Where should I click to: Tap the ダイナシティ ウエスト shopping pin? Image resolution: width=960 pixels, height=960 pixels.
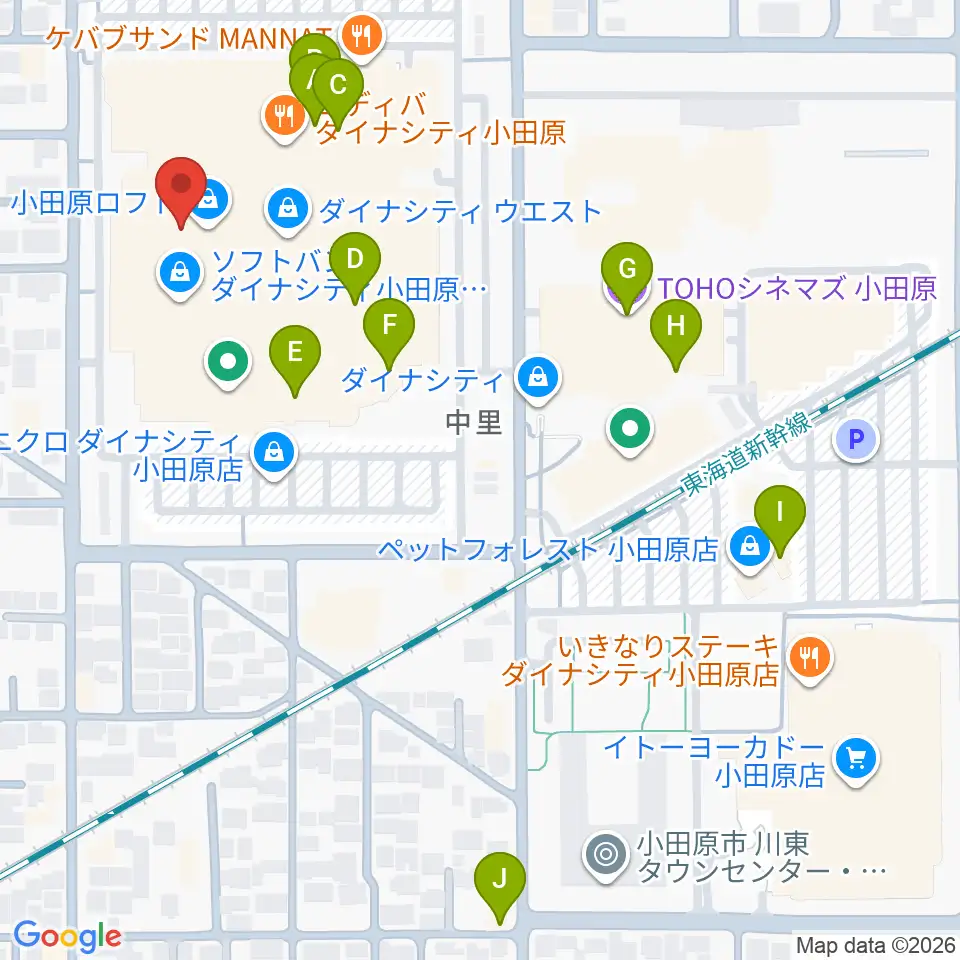click(x=288, y=212)
